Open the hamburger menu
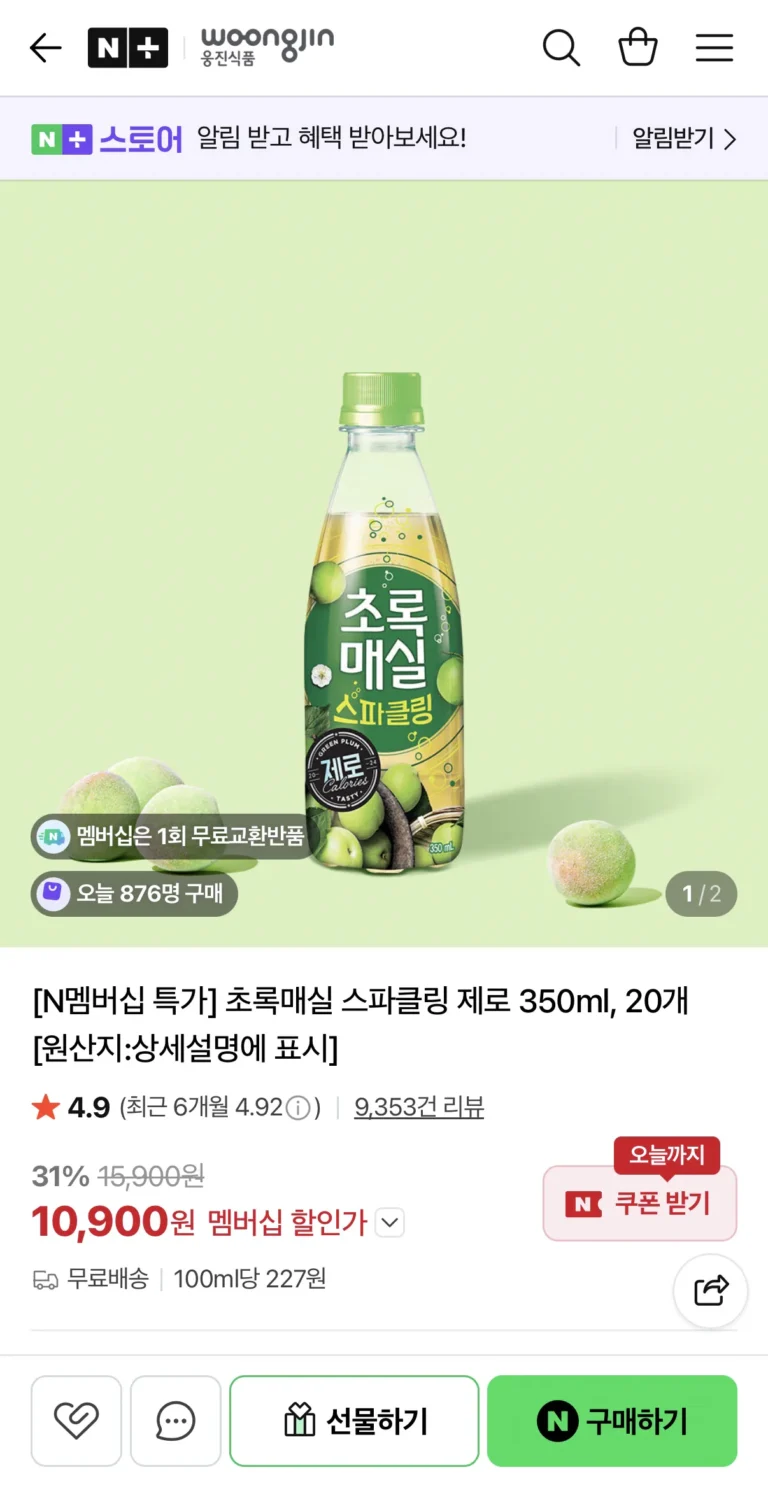Screen dimensions: 768x1486 [714, 48]
